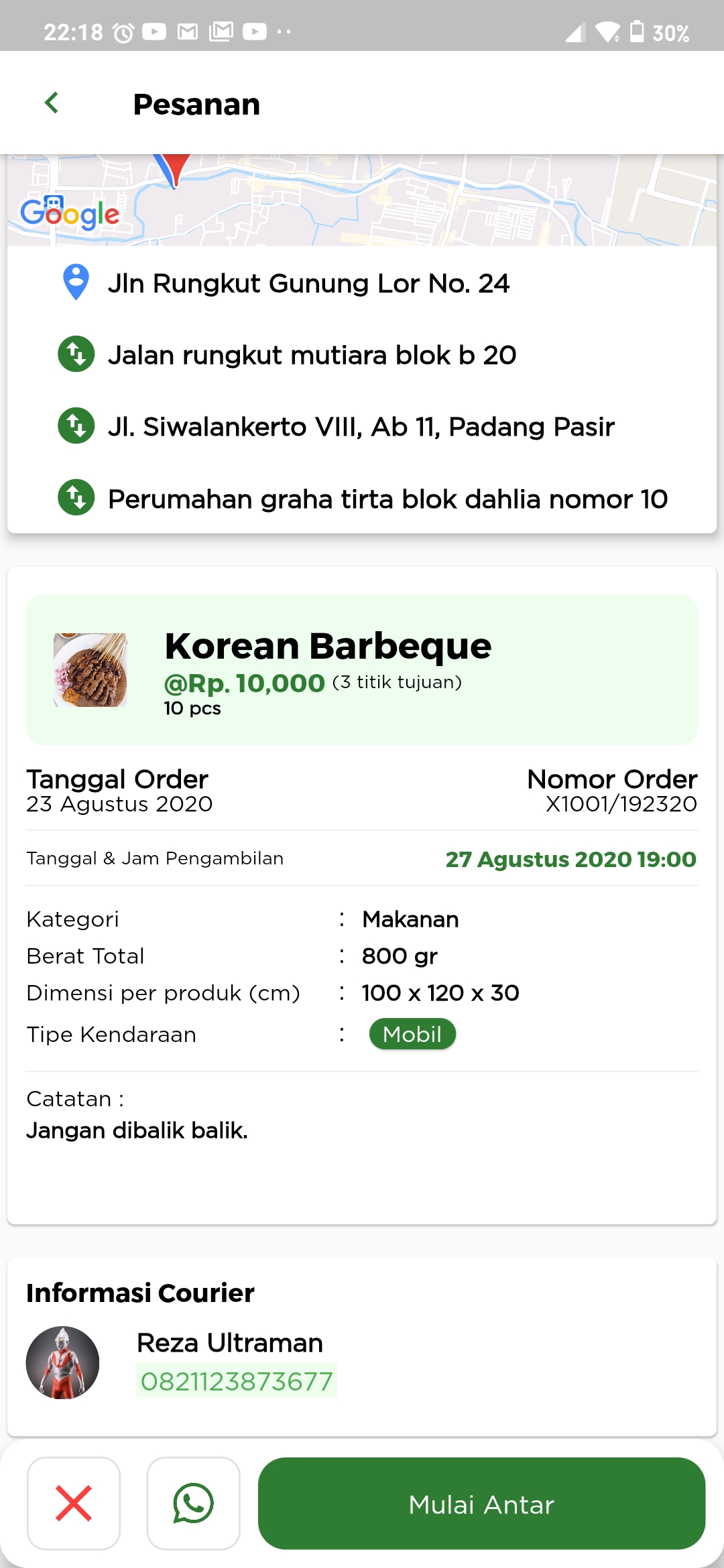Screen dimensions: 724x1568
Task: Contact the courier via WhatsApp
Action: coord(193,1503)
